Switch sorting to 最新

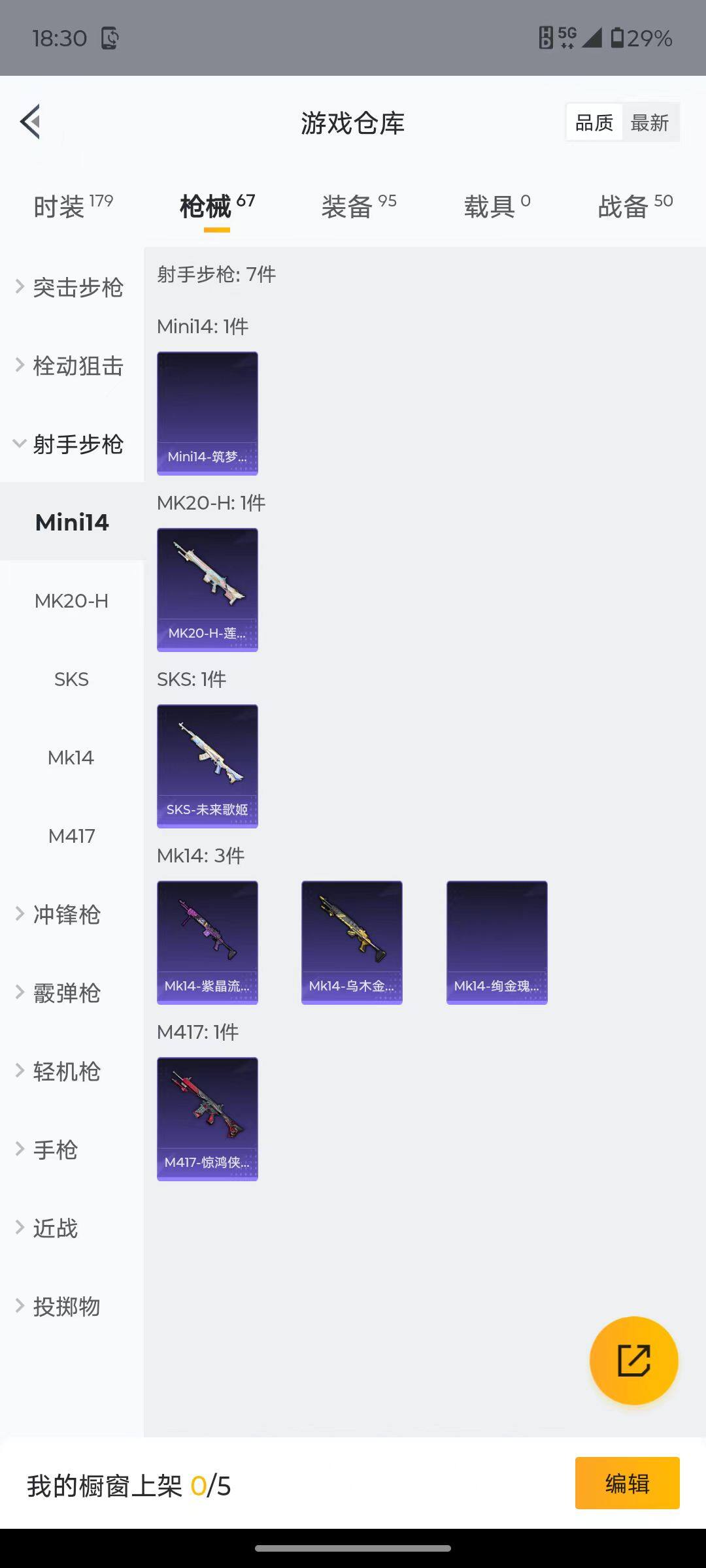(x=650, y=122)
